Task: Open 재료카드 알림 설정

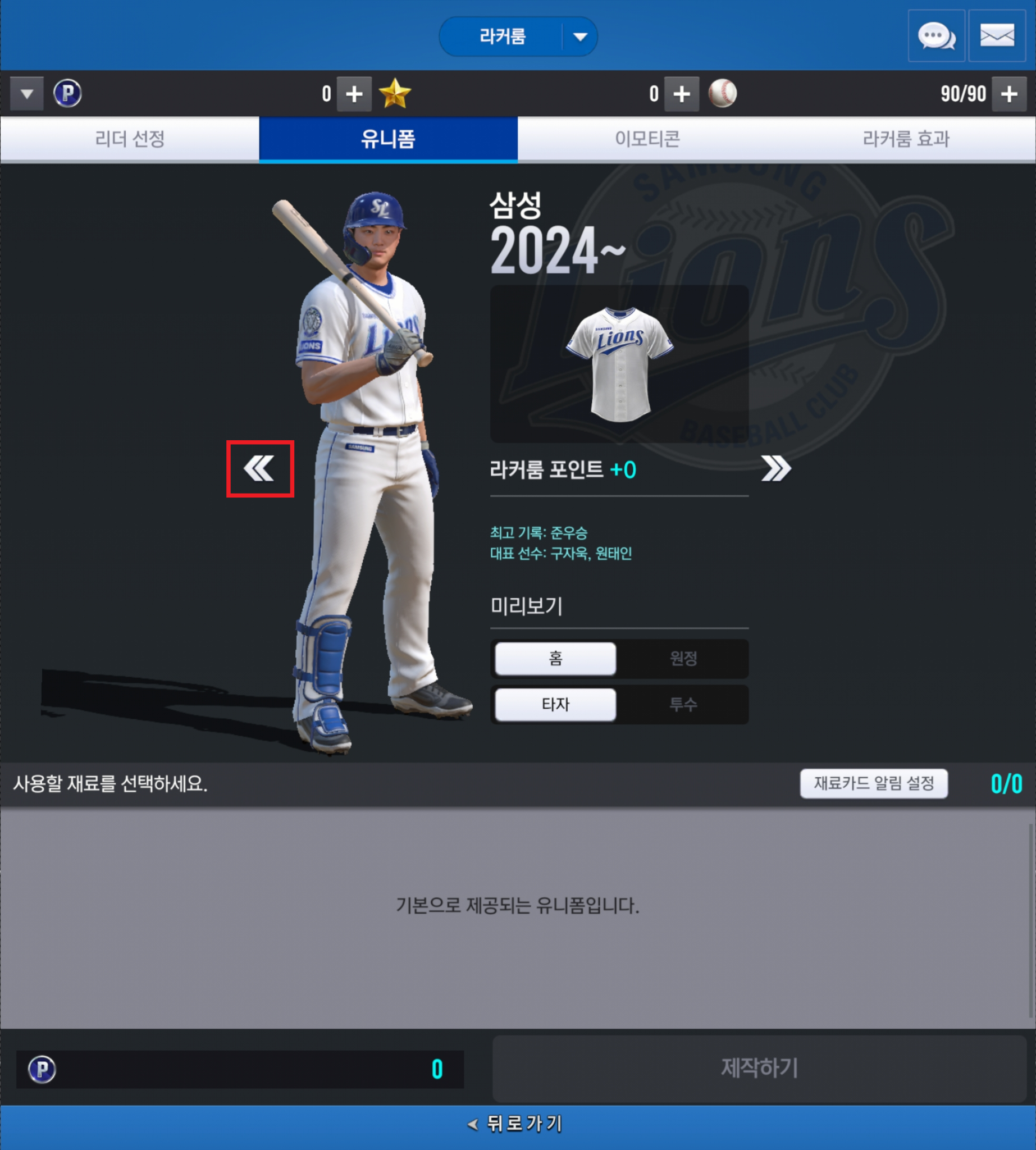Action: click(x=873, y=783)
